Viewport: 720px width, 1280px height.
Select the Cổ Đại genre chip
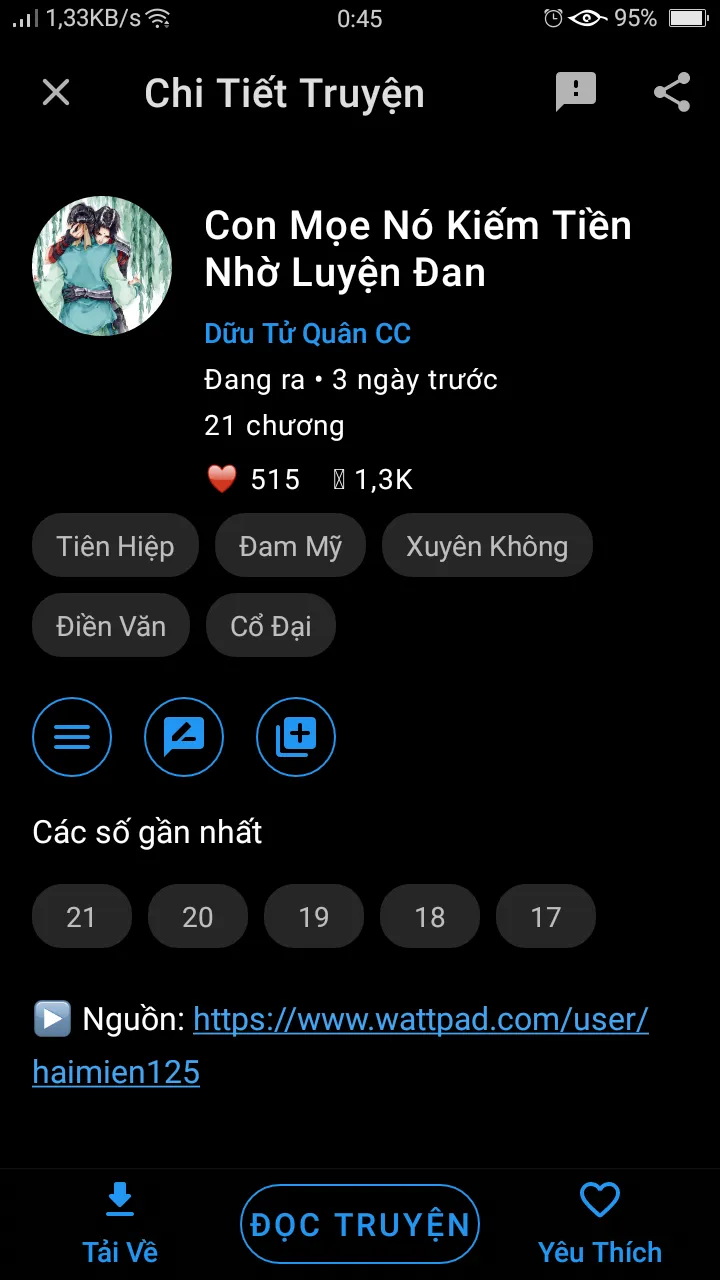[270, 626]
